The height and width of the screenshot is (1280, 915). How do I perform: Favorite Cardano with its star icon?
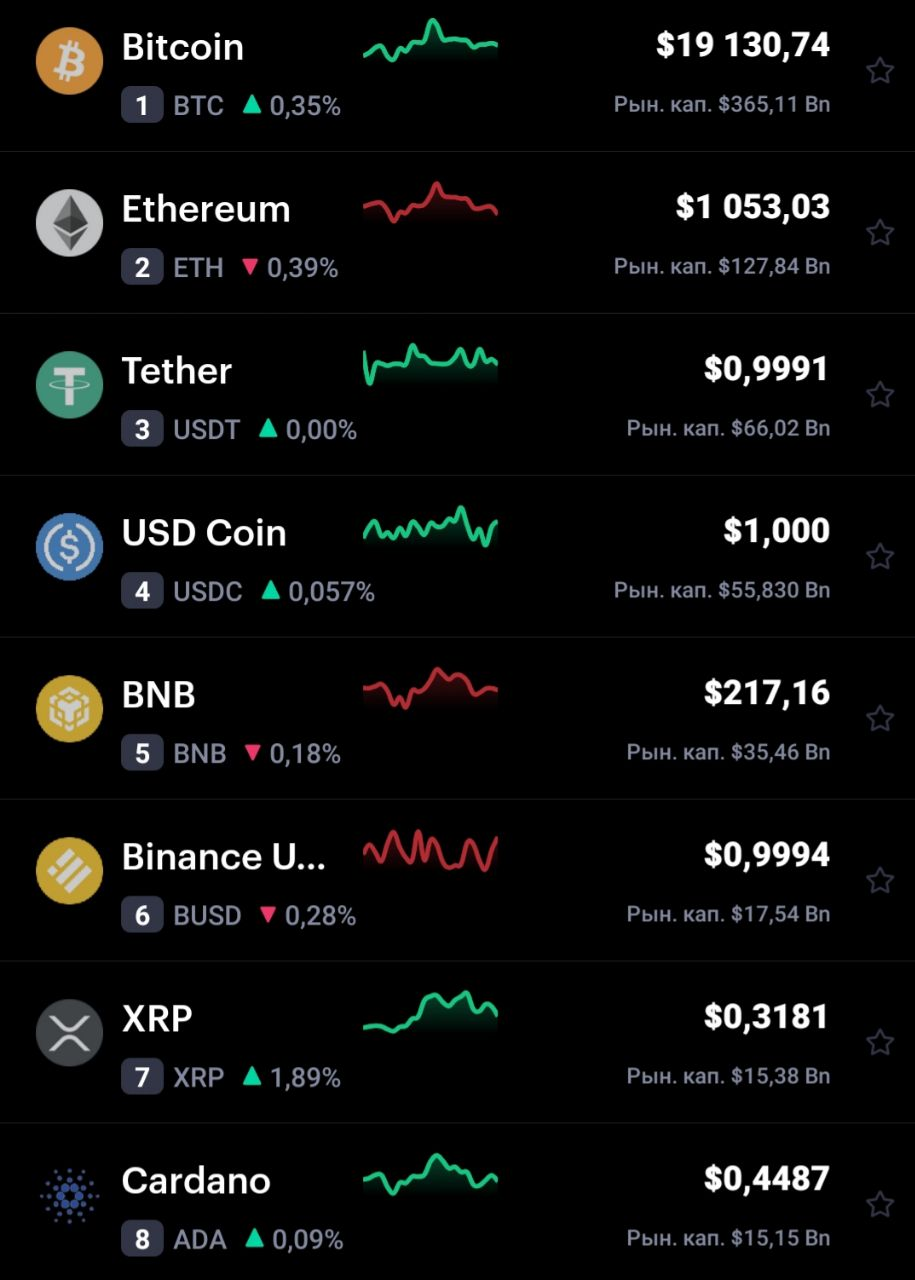tap(879, 1205)
